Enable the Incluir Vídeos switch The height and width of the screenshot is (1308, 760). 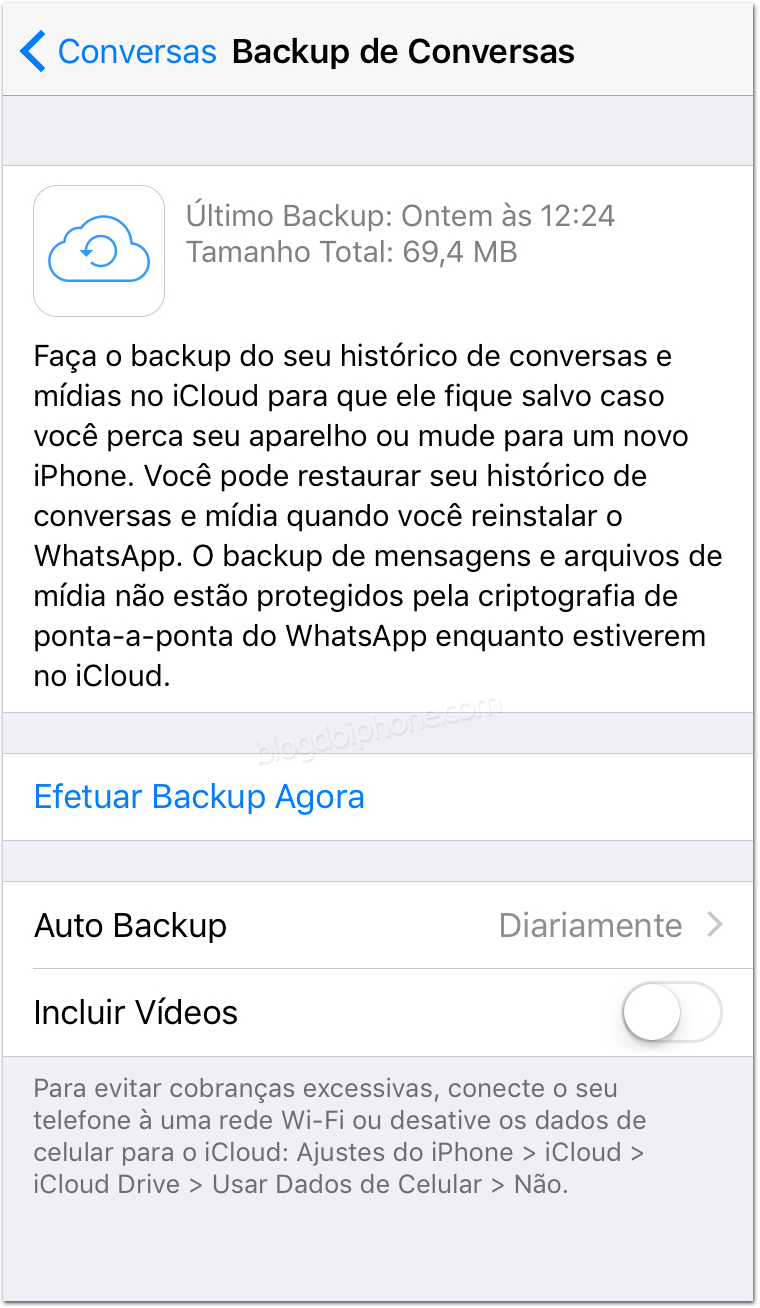tap(671, 1012)
